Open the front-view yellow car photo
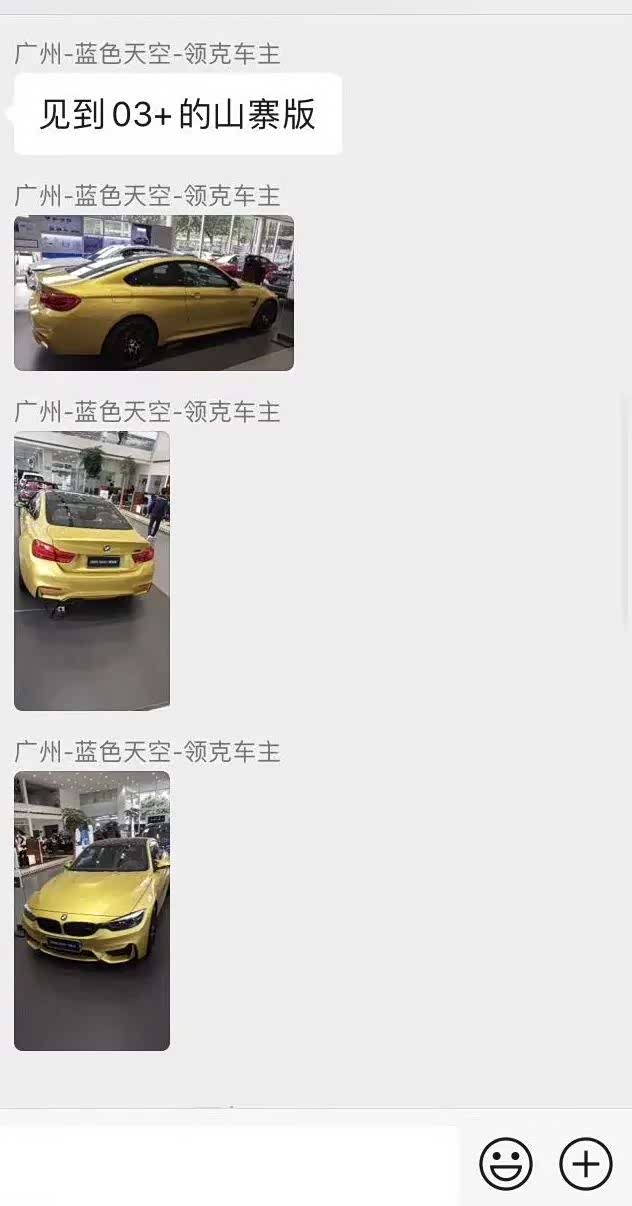 (92, 910)
